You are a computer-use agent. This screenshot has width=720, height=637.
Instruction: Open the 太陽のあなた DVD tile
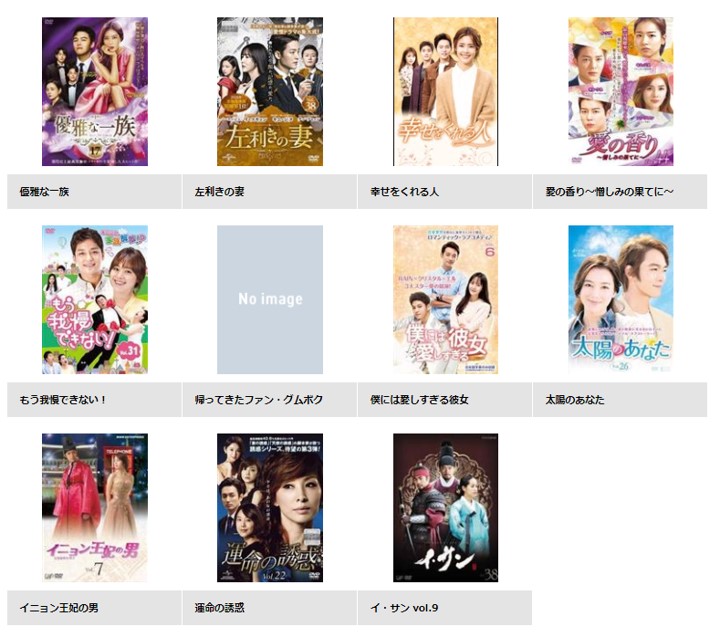coord(620,299)
